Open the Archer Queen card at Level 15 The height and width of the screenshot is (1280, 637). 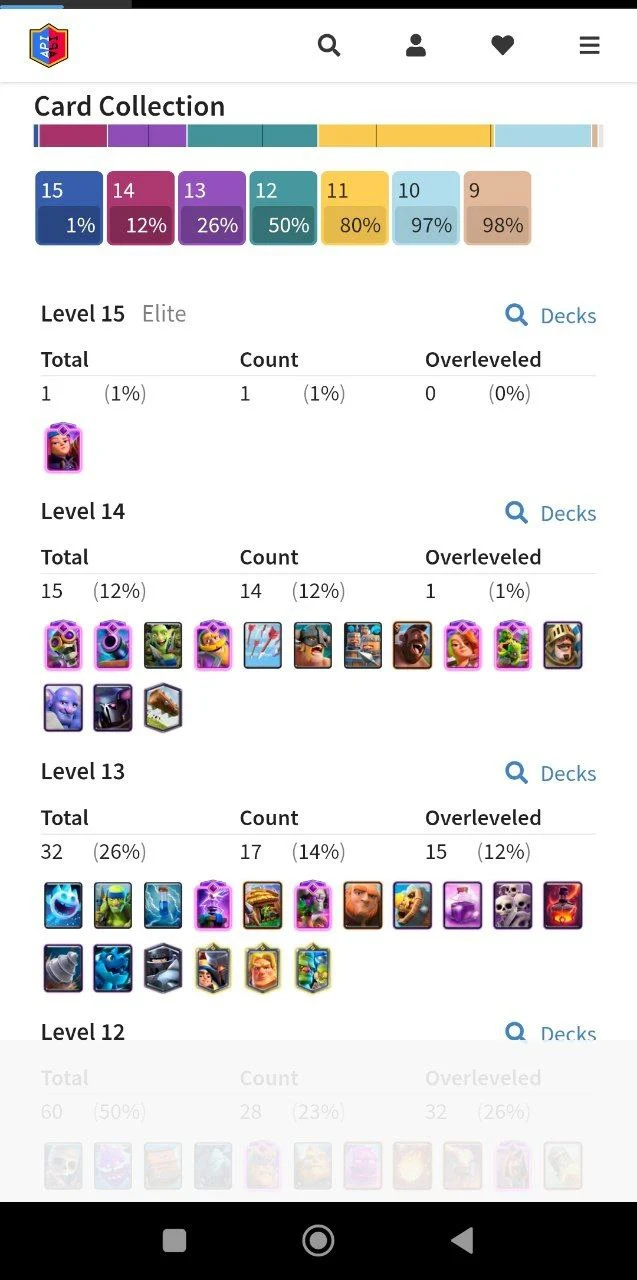(63, 447)
